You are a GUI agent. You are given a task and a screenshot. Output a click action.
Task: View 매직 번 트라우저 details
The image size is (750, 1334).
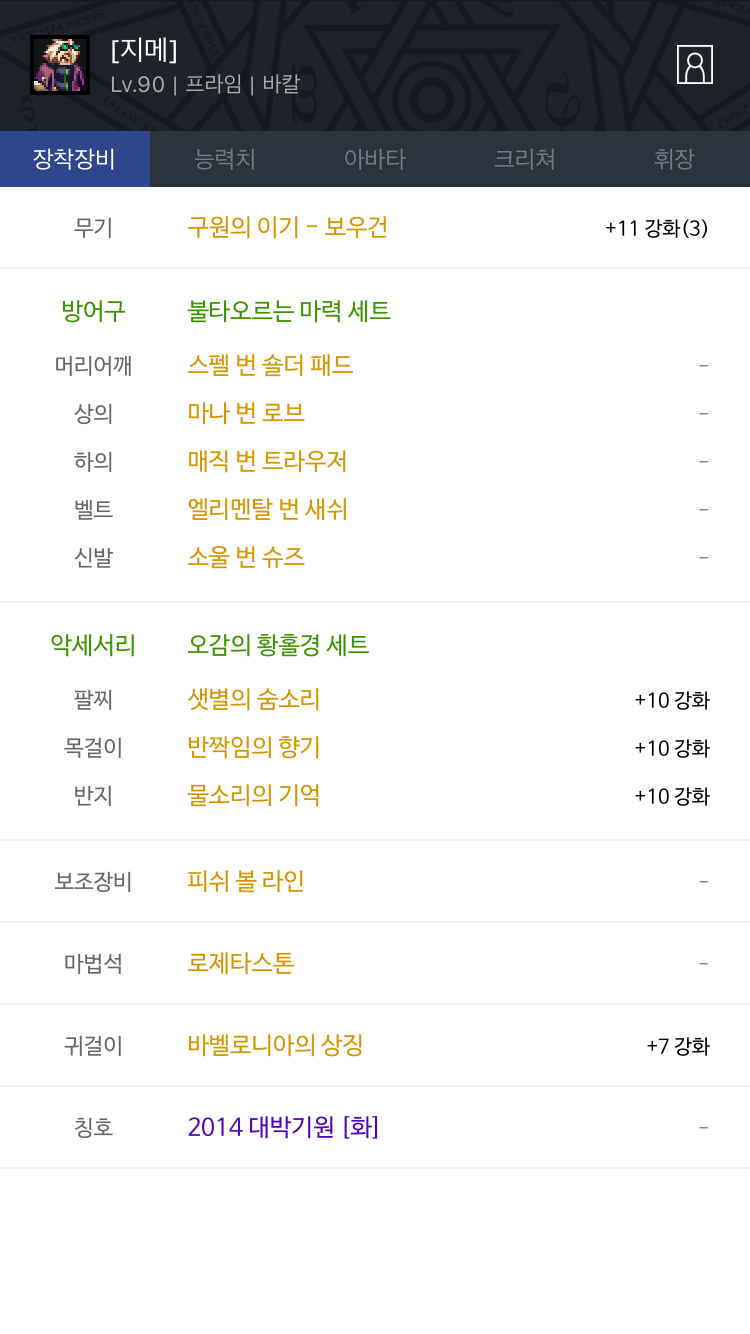pos(267,461)
